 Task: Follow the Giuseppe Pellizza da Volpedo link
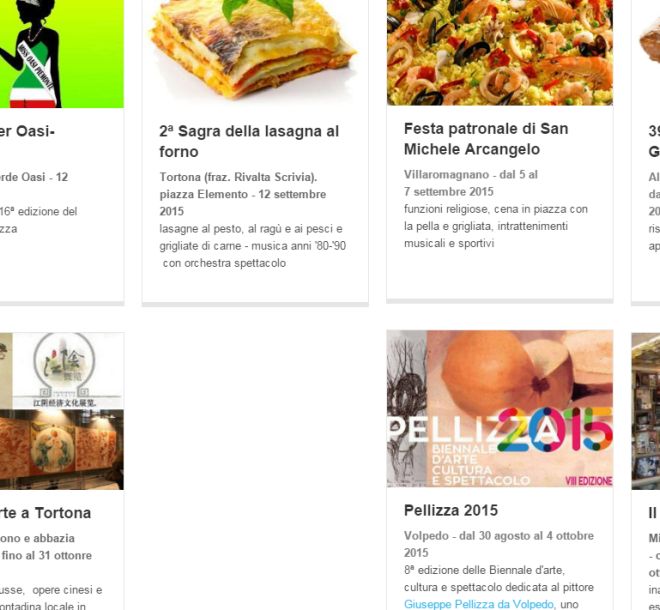[478, 604]
